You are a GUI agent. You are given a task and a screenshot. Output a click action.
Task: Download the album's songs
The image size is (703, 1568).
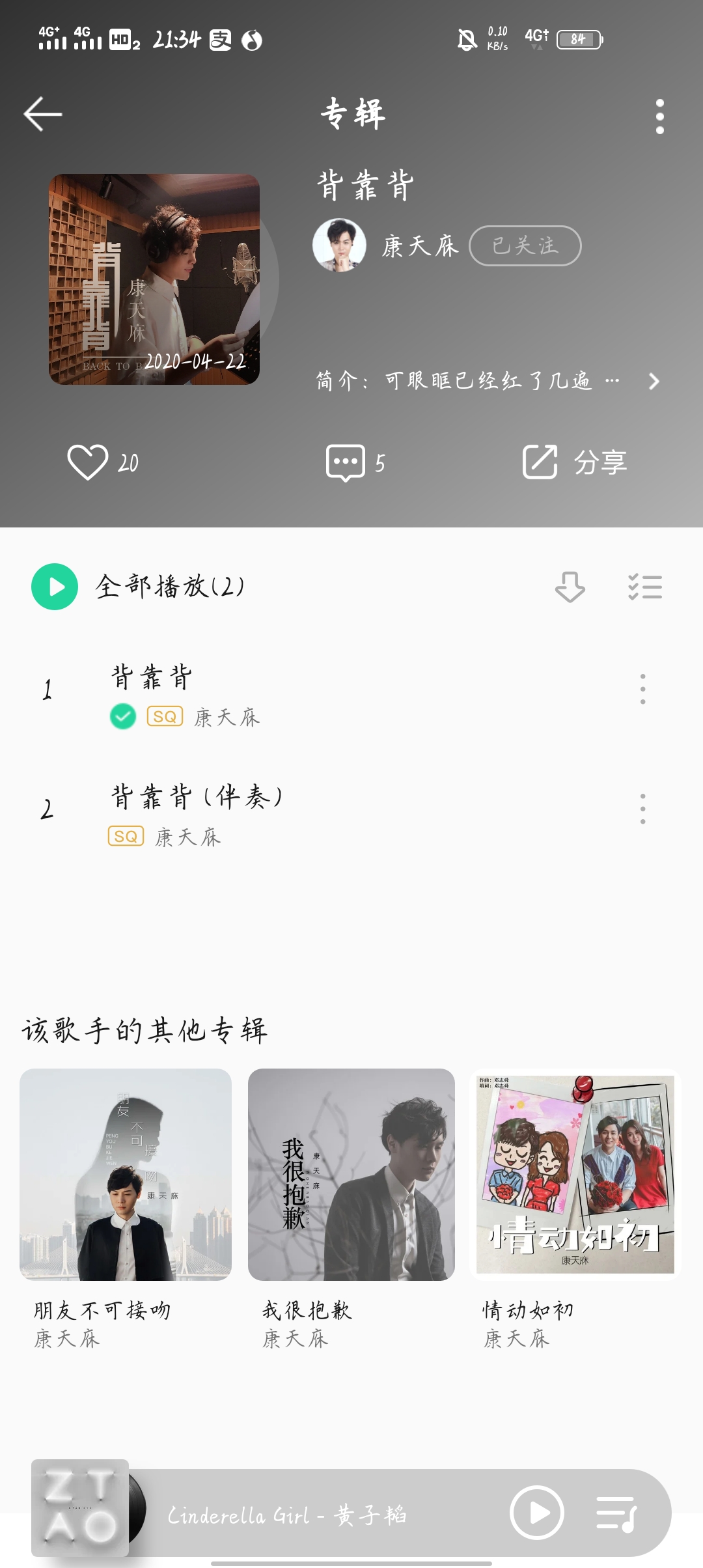tap(570, 587)
